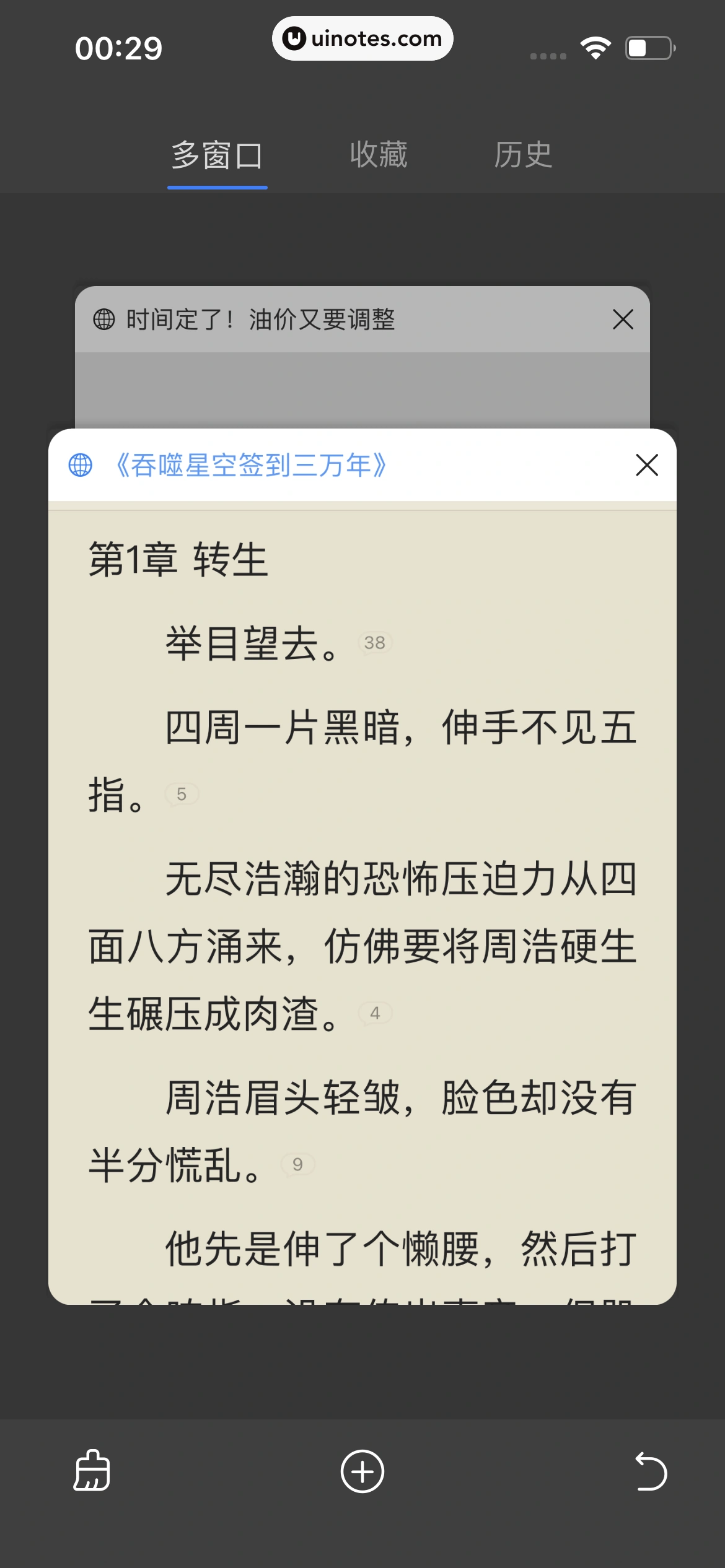Select the 多窗口 tab
This screenshot has width=725, height=1568.
[x=217, y=155]
